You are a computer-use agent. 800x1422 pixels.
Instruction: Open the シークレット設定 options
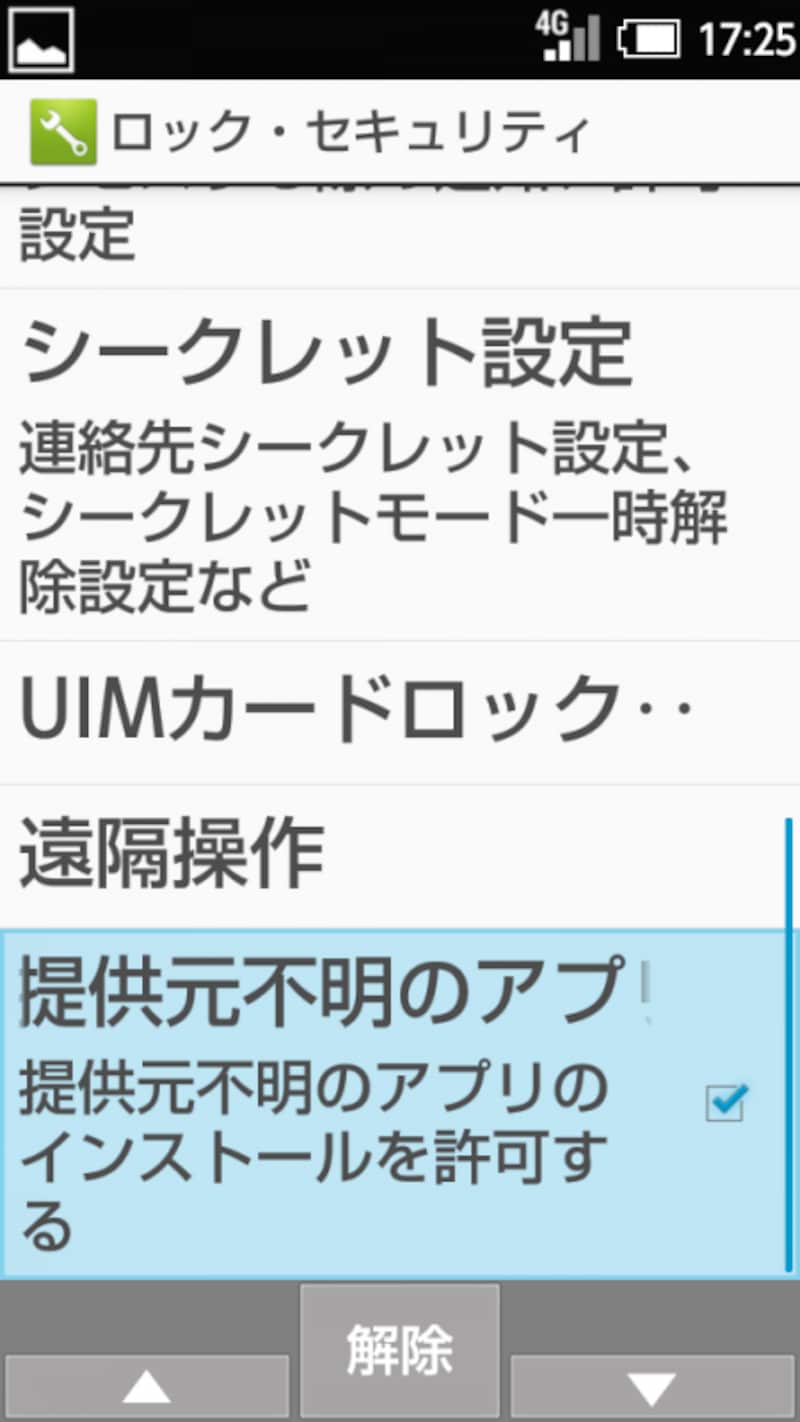[320, 350]
